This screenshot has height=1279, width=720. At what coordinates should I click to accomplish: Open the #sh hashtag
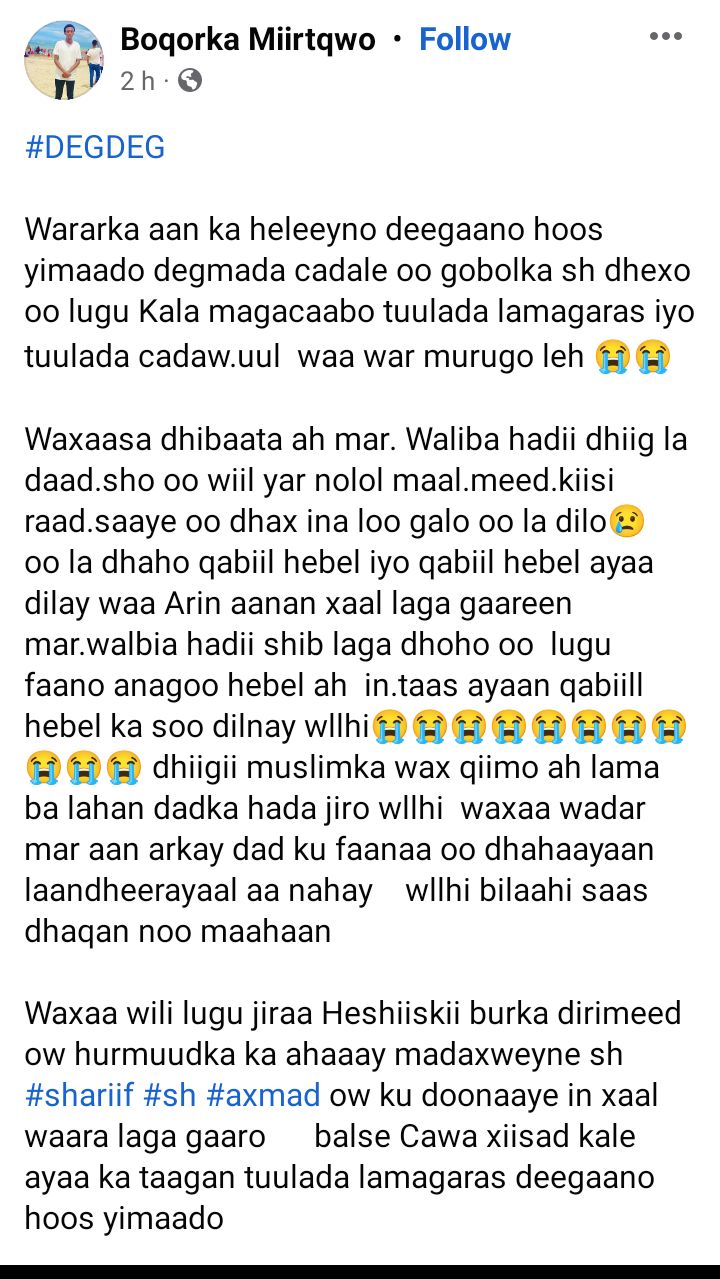coord(170,1095)
